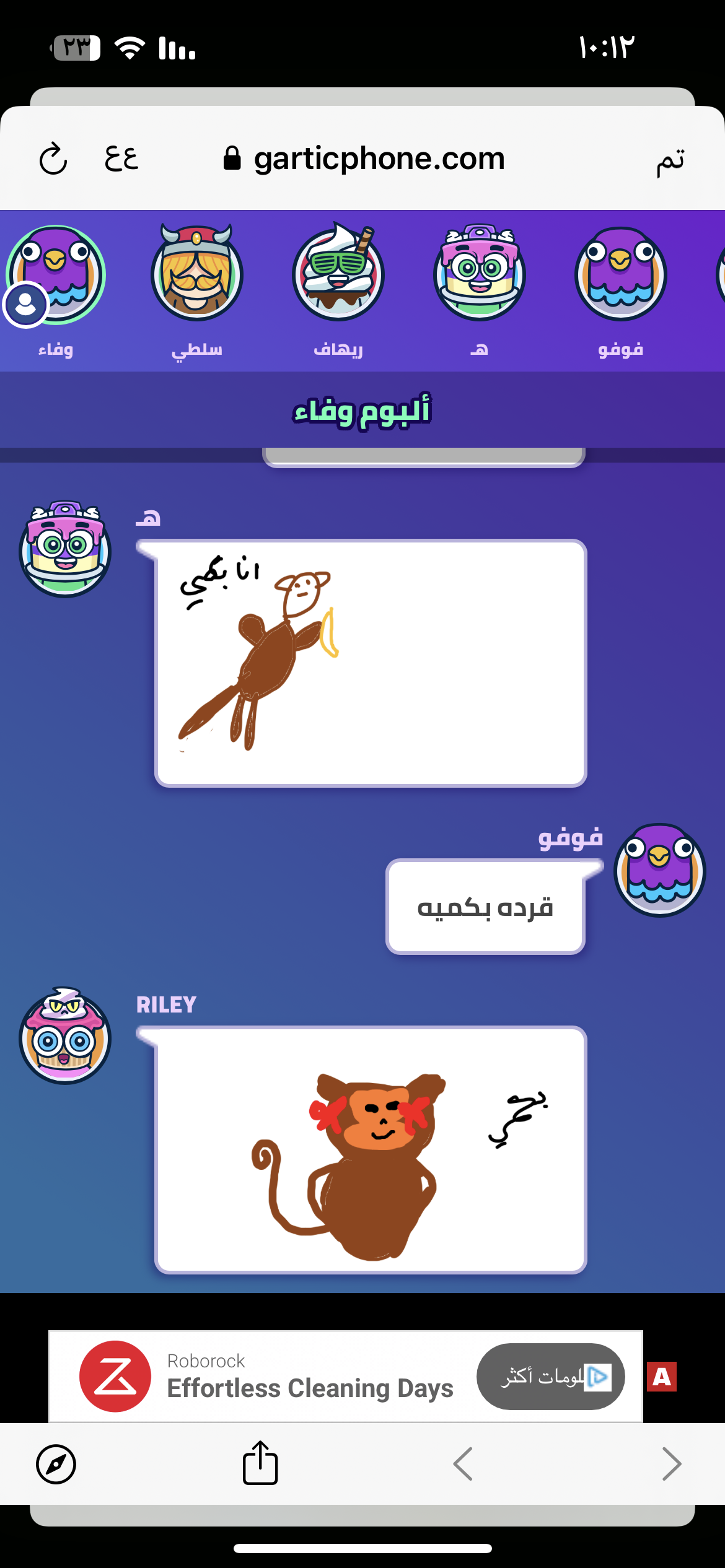Open the reader text size options
Image resolution: width=725 pixels, height=1568 pixels.
[121, 158]
